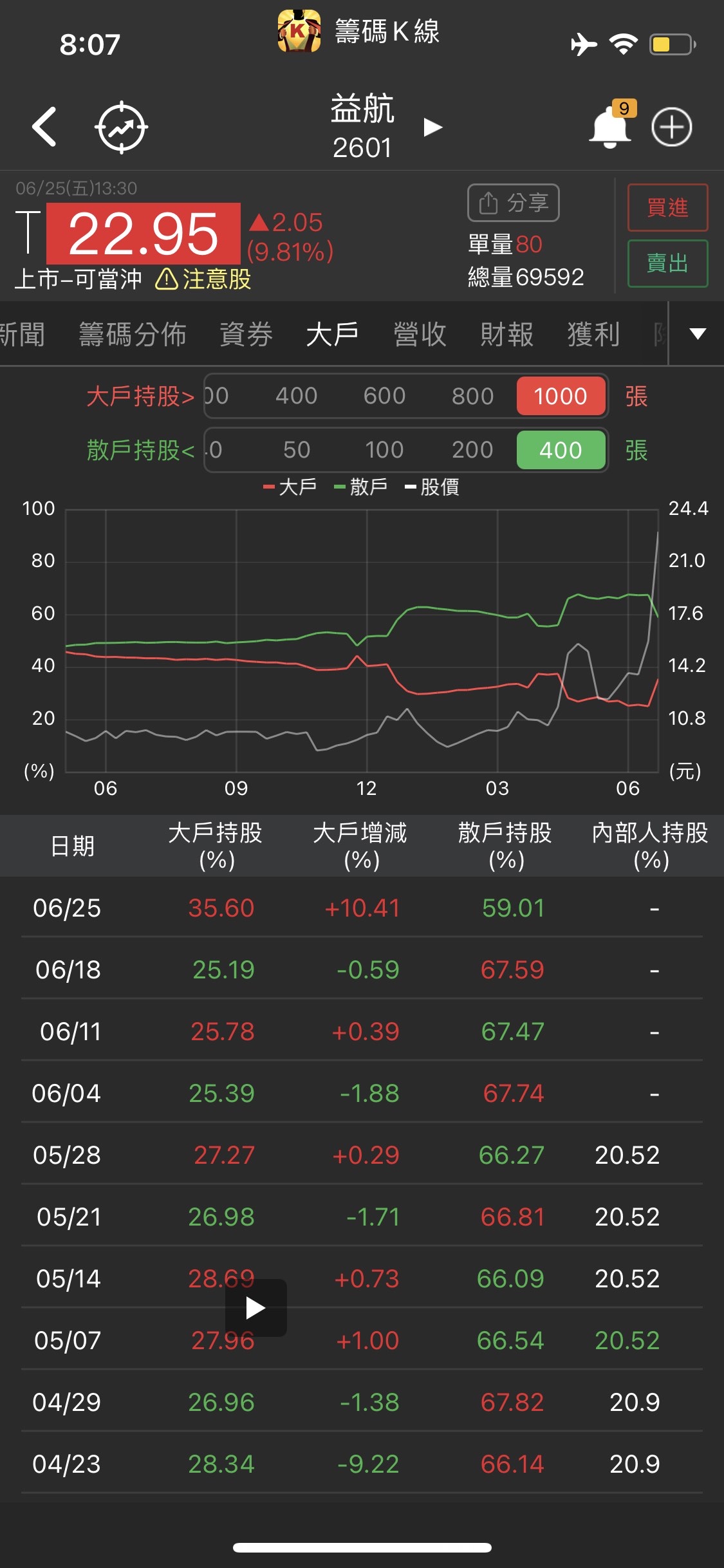Open the chart target analysis icon
The width and height of the screenshot is (724, 1568).
[122, 127]
